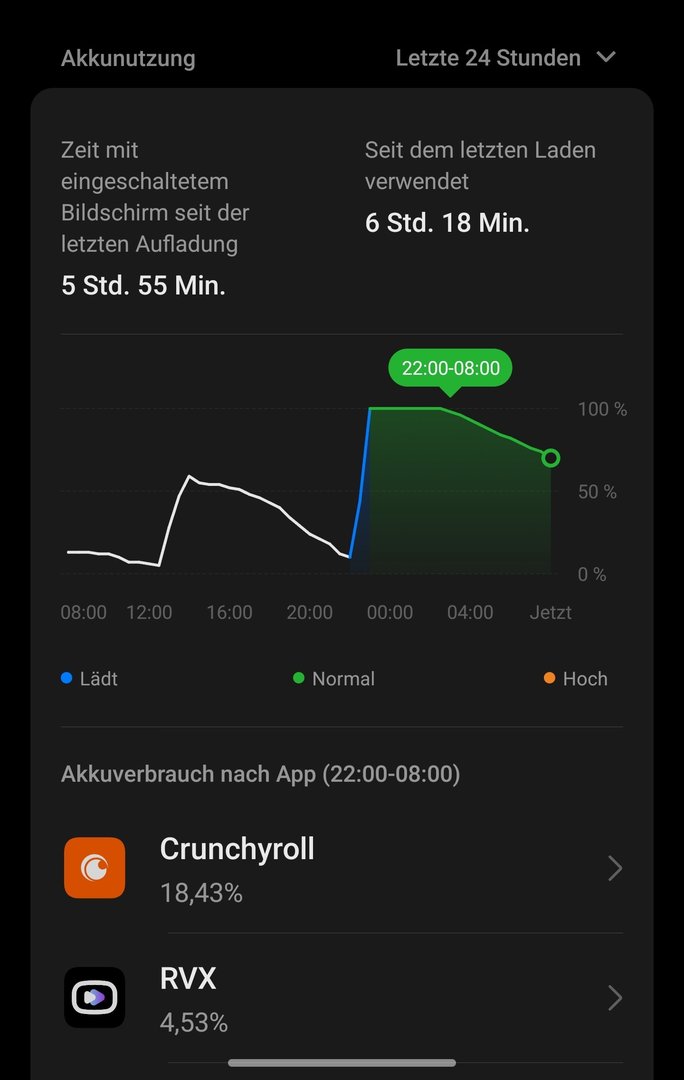Tap the battery usage graph
Viewport: 684px width, 1080px height.
[310, 490]
